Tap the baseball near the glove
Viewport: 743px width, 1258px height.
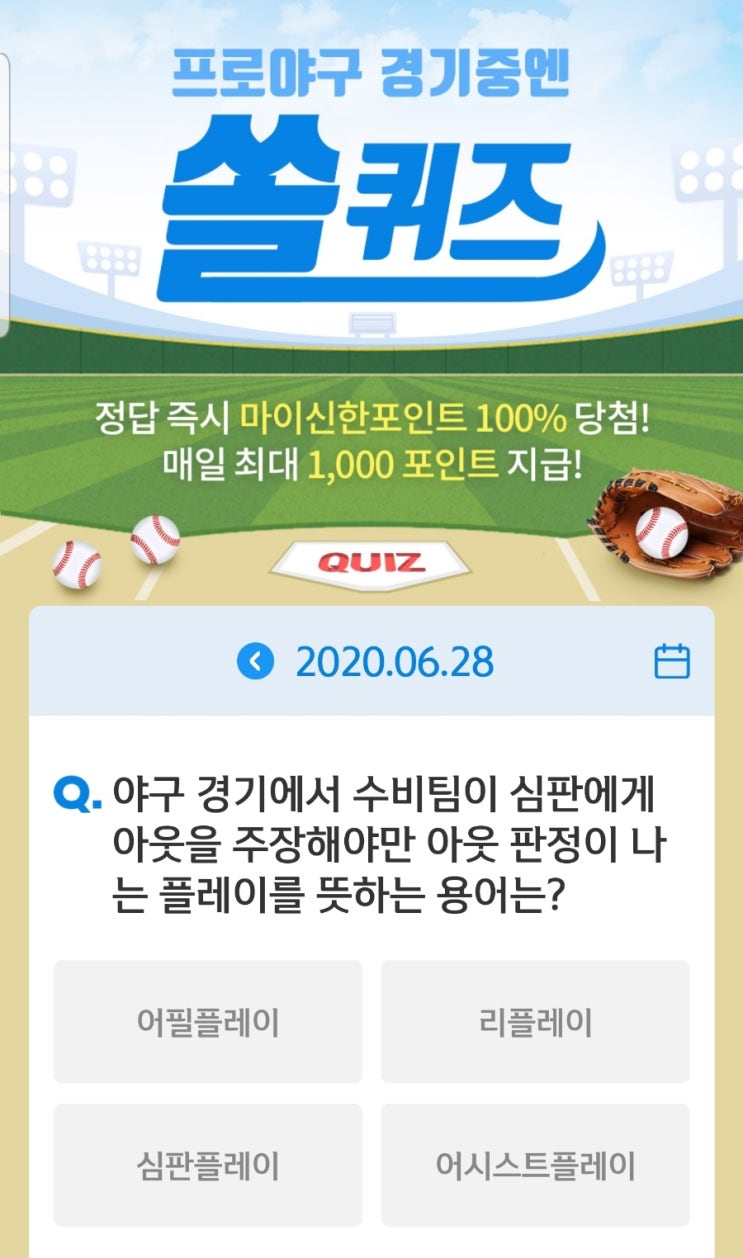[x=660, y=532]
